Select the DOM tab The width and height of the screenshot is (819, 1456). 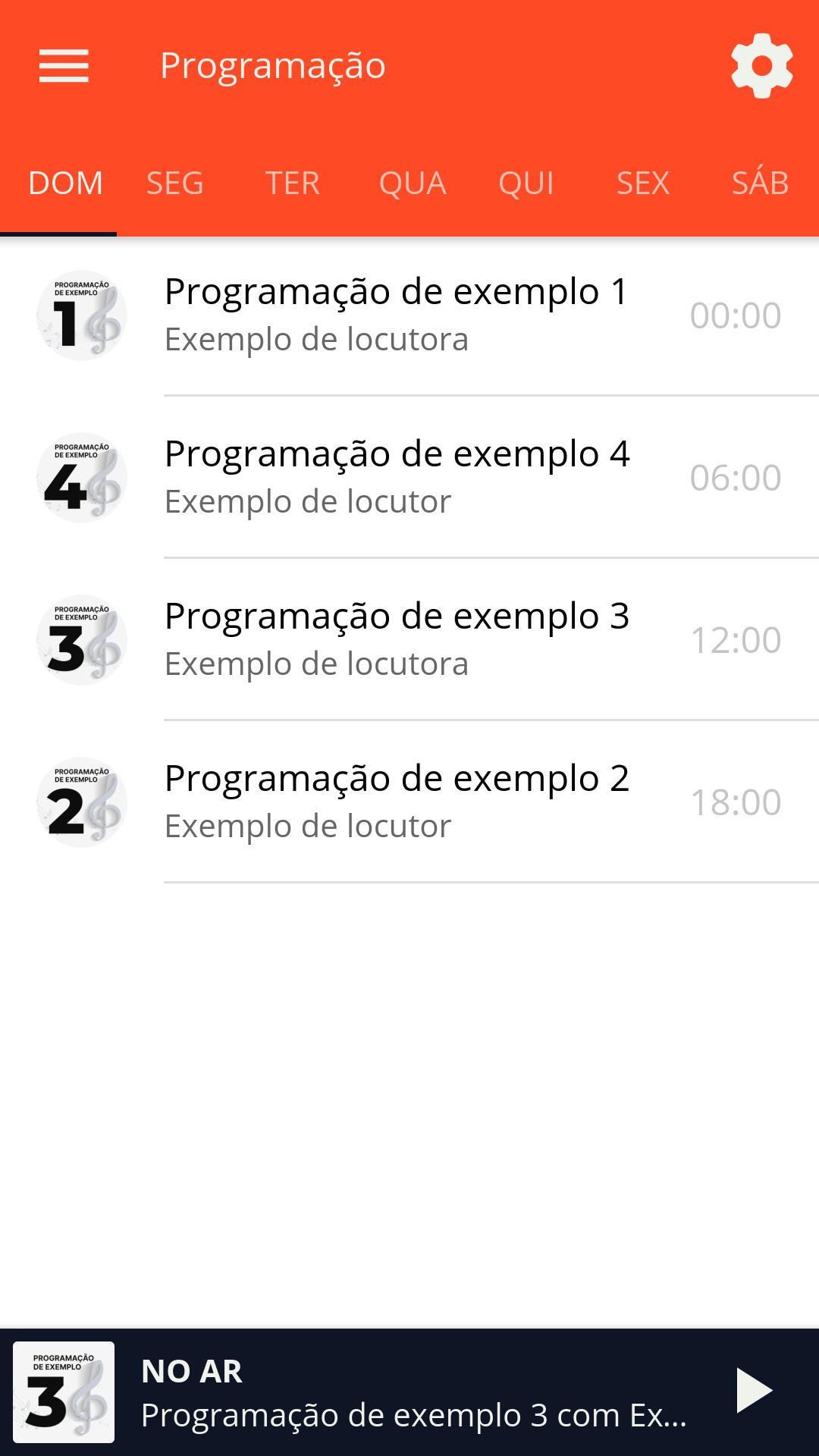coord(65,183)
